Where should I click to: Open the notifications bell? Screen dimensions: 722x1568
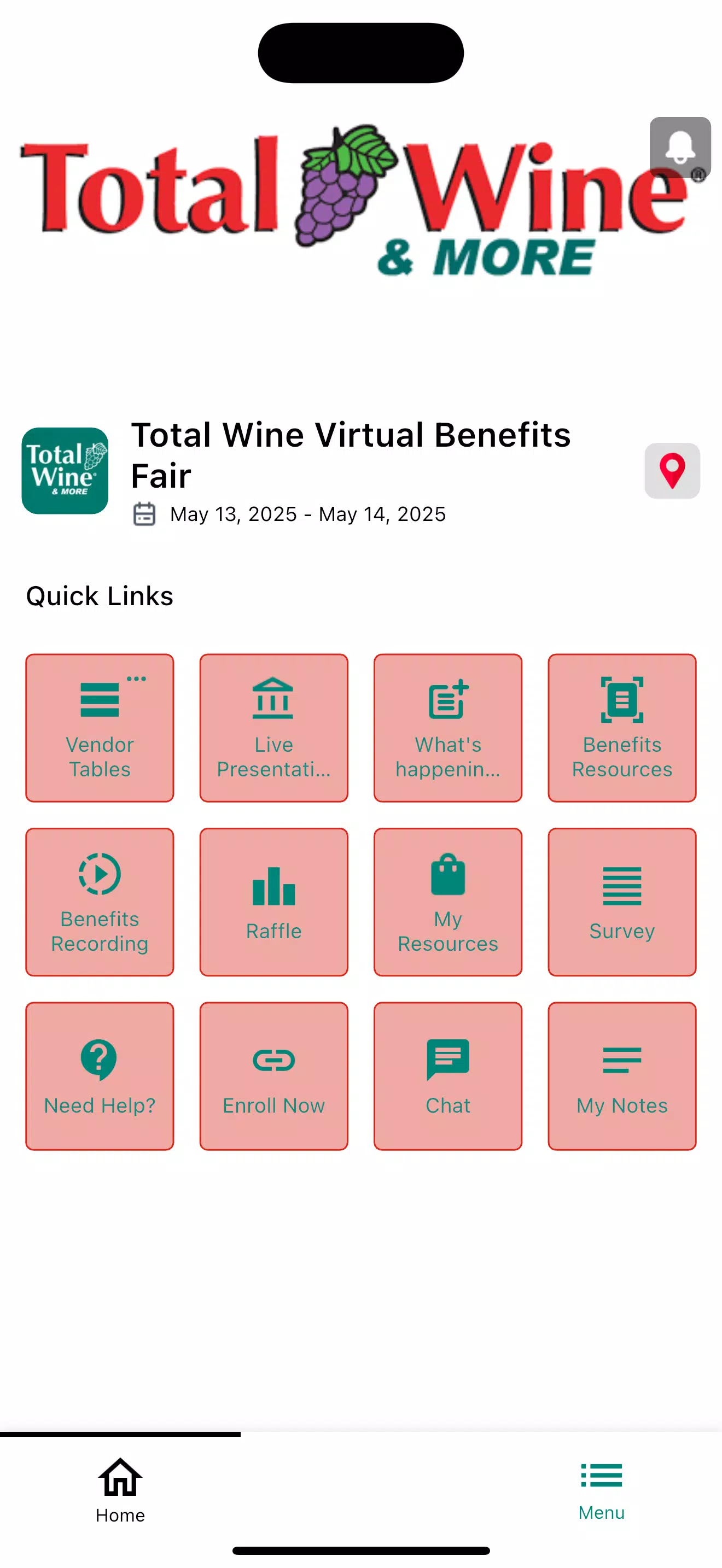tap(679, 147)
